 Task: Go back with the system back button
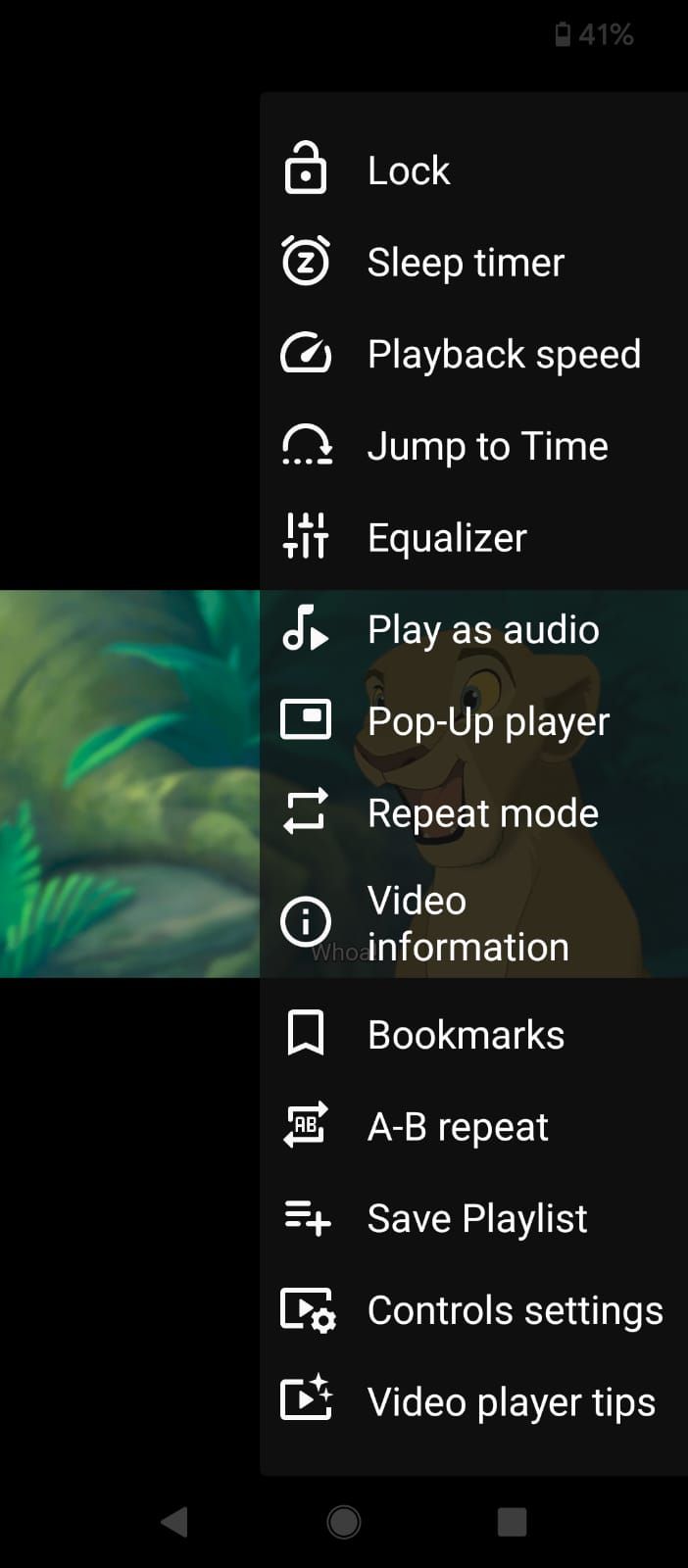click(x=173, y=1522)
